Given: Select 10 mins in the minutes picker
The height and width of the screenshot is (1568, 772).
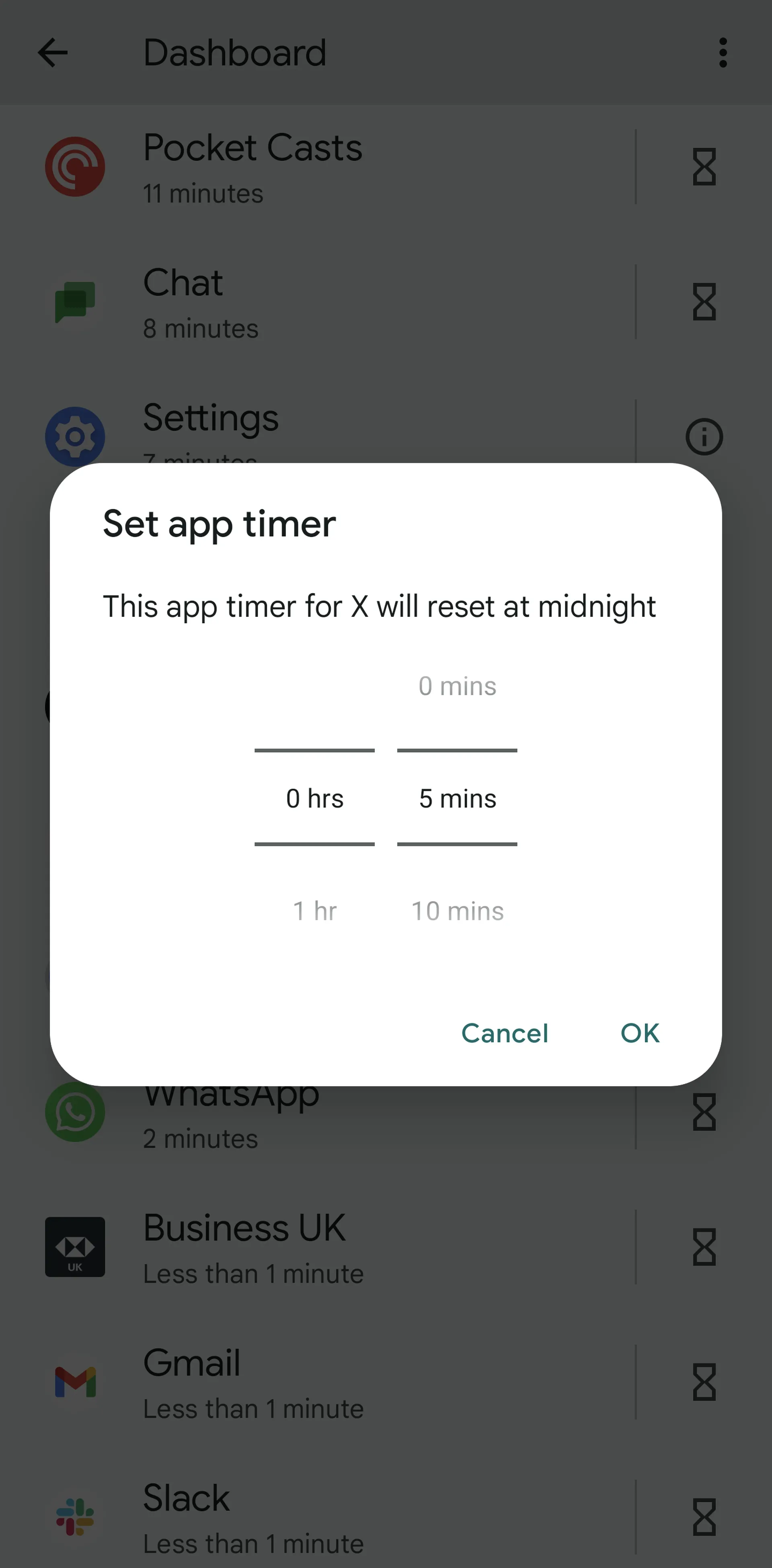Looking at the screenshot, I should tap(457, 911).
